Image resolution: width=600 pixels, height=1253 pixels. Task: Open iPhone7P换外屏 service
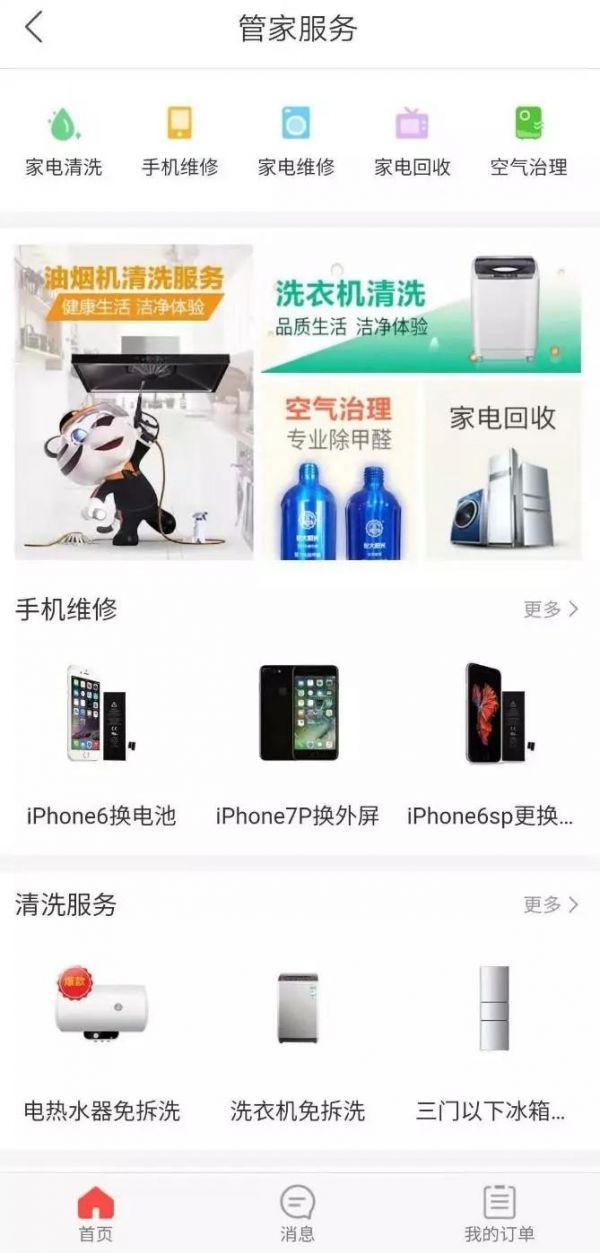[x=298, y=740]
